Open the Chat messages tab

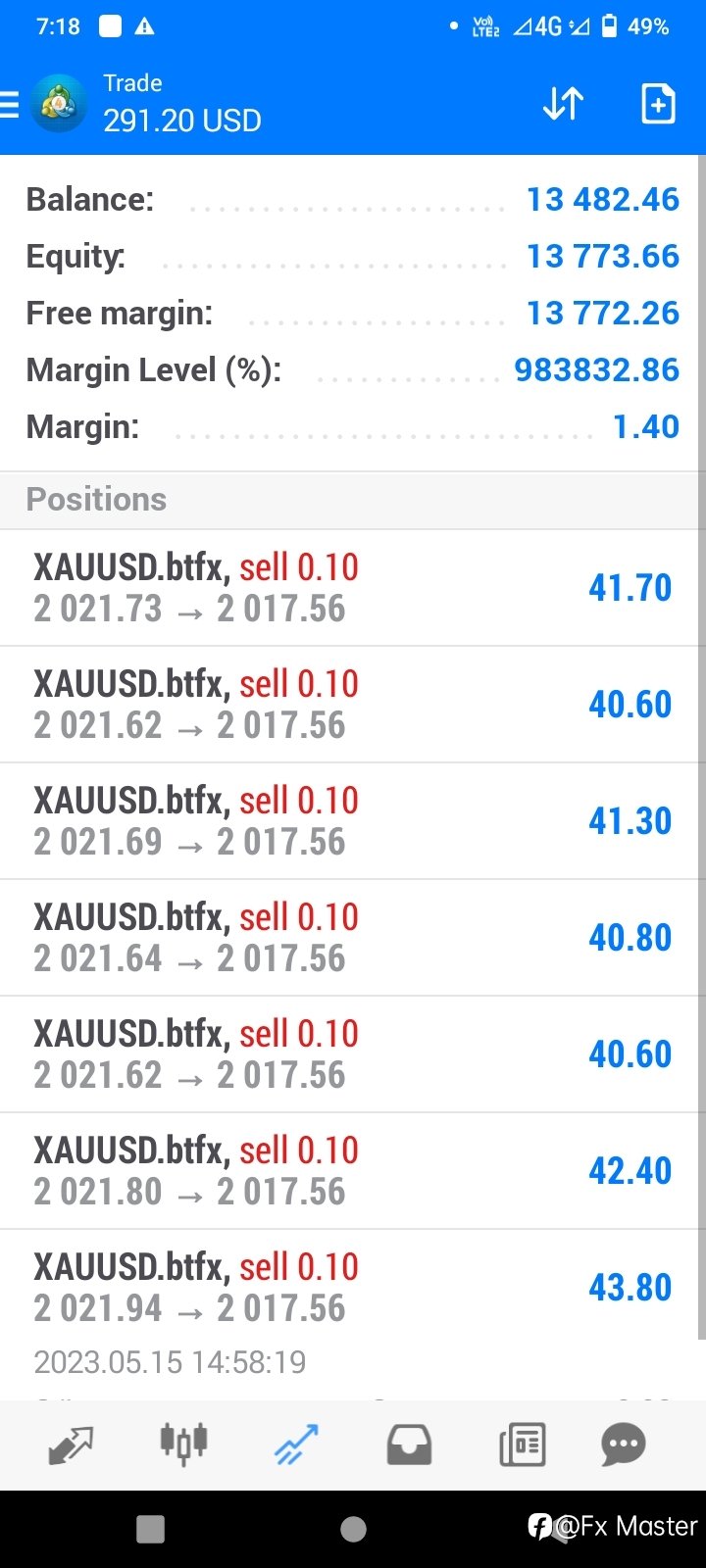624,1445
